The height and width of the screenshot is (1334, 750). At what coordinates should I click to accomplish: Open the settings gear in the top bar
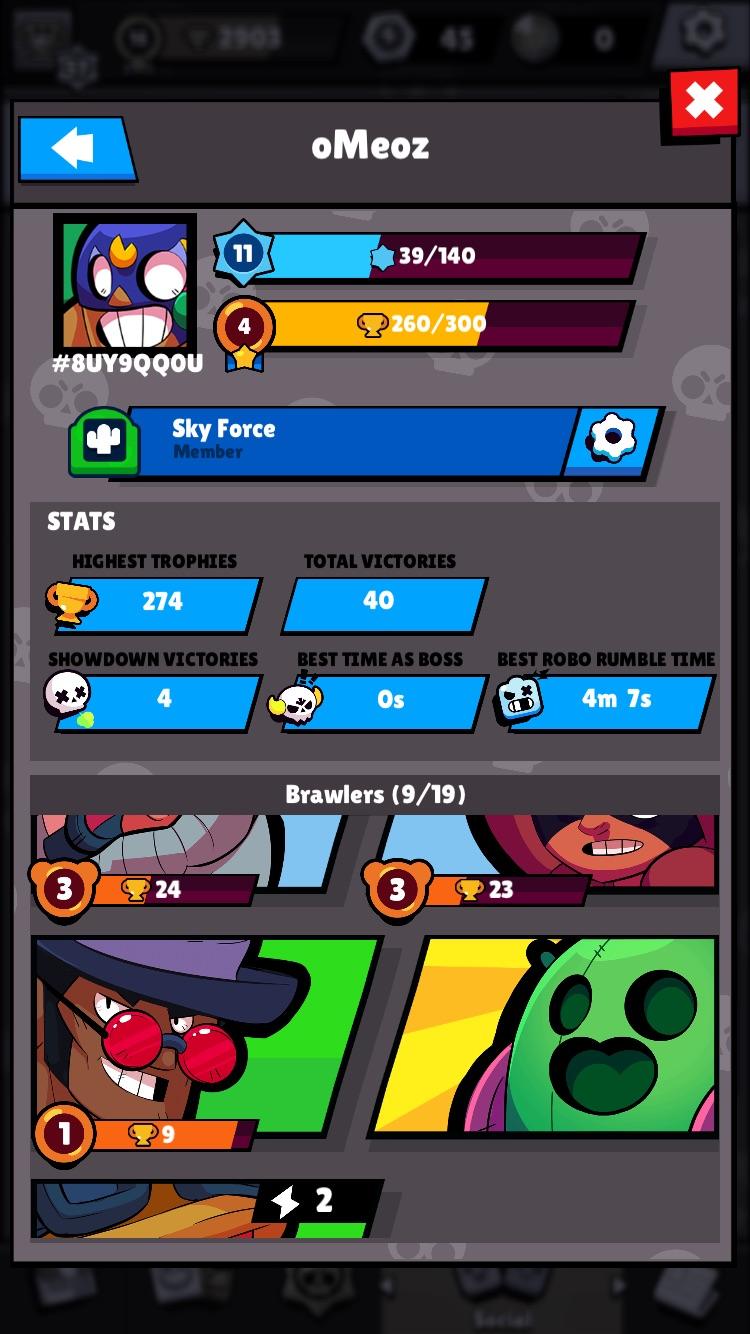pyautogui.click(x=704, y=33)
